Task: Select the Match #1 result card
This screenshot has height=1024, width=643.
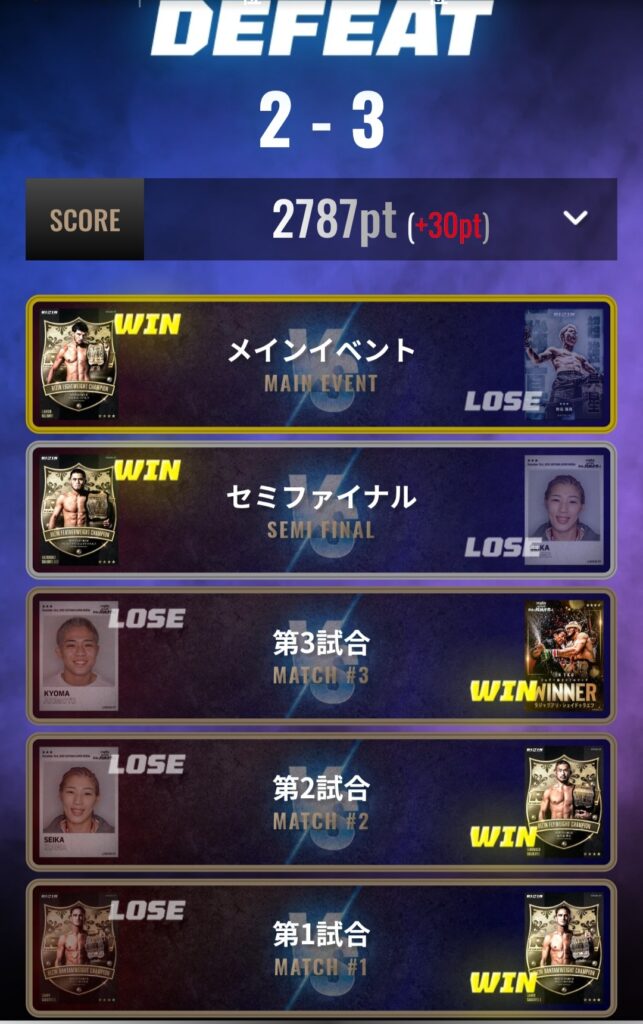Action: [x=321, y=948]
